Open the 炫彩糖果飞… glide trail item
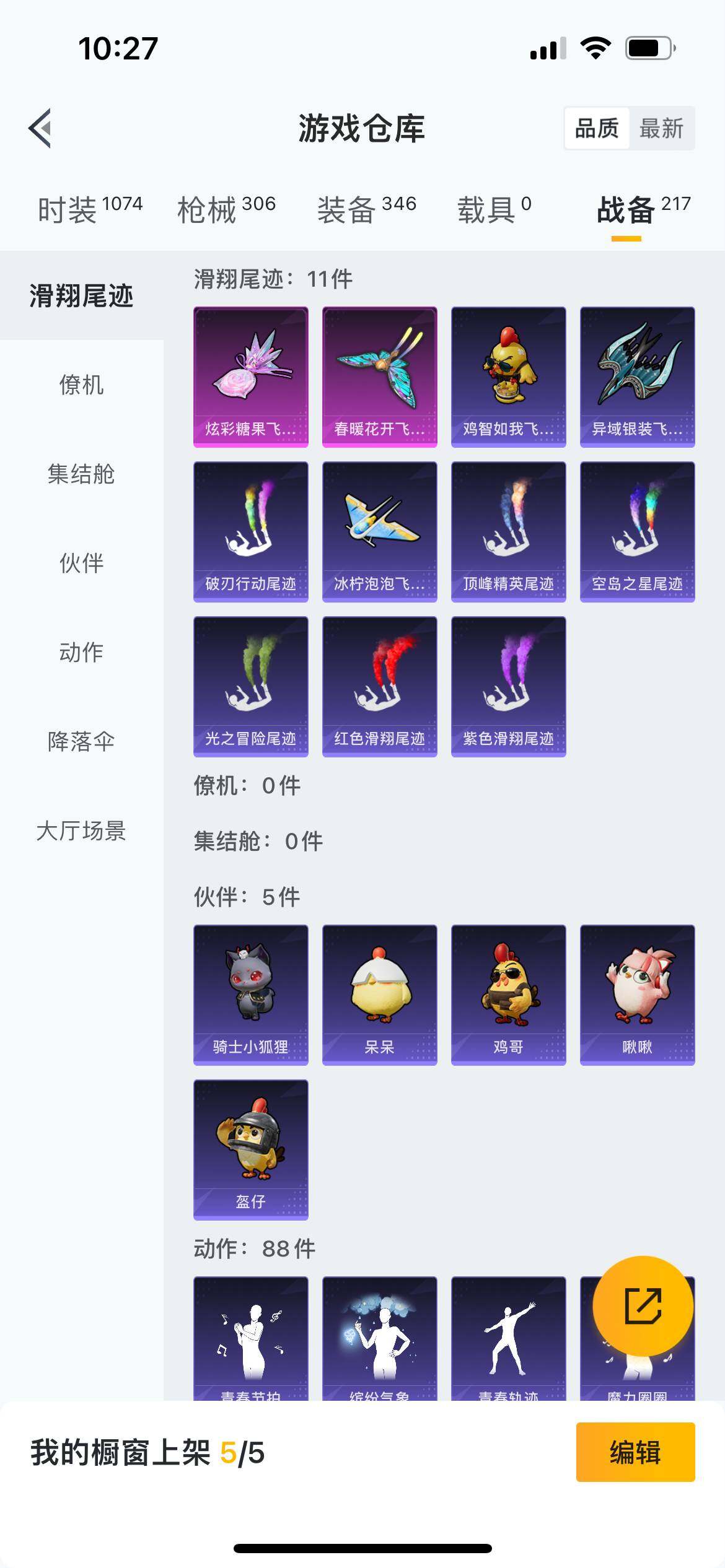Image resolution: width=725 pixels, height=1568 pixels. click(x=251, y=377)
